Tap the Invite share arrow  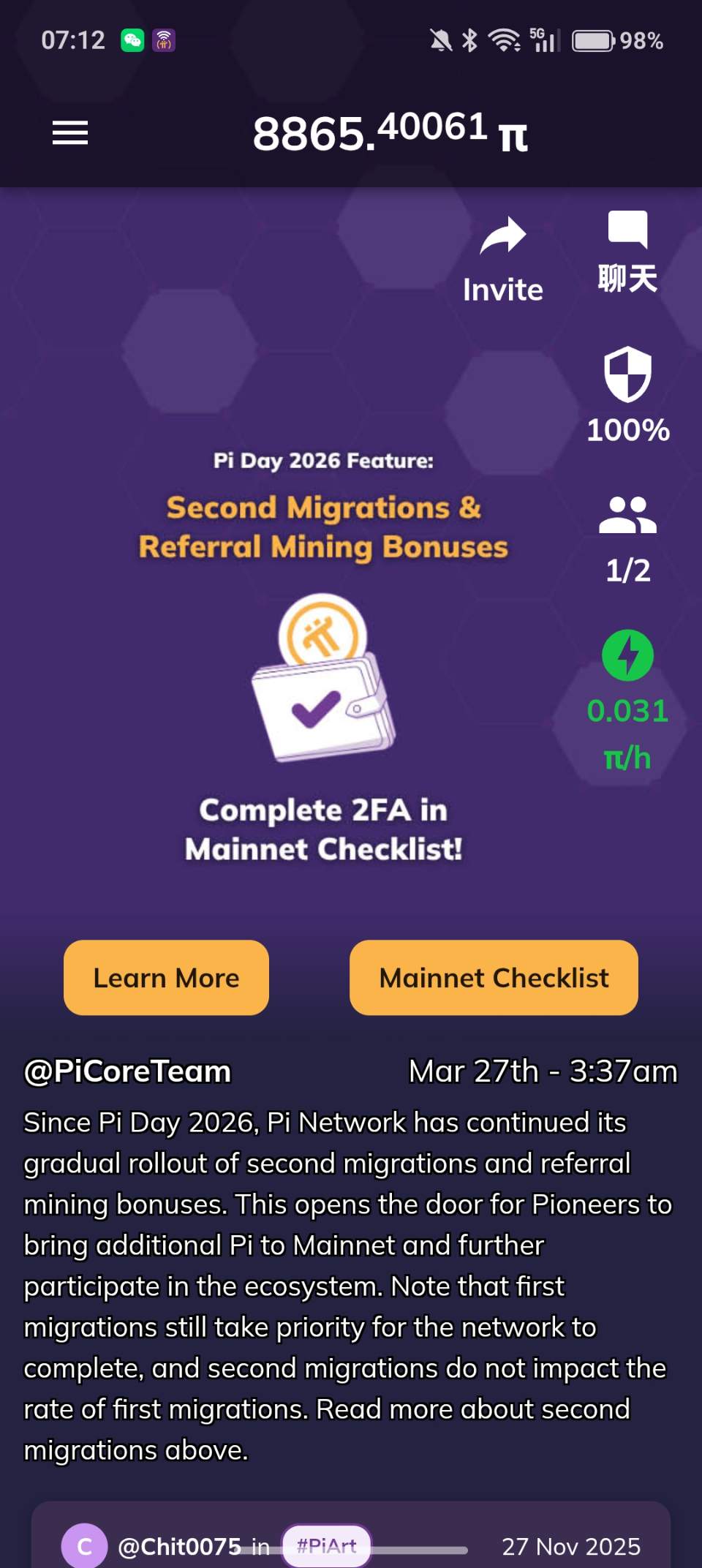[503, 236]
